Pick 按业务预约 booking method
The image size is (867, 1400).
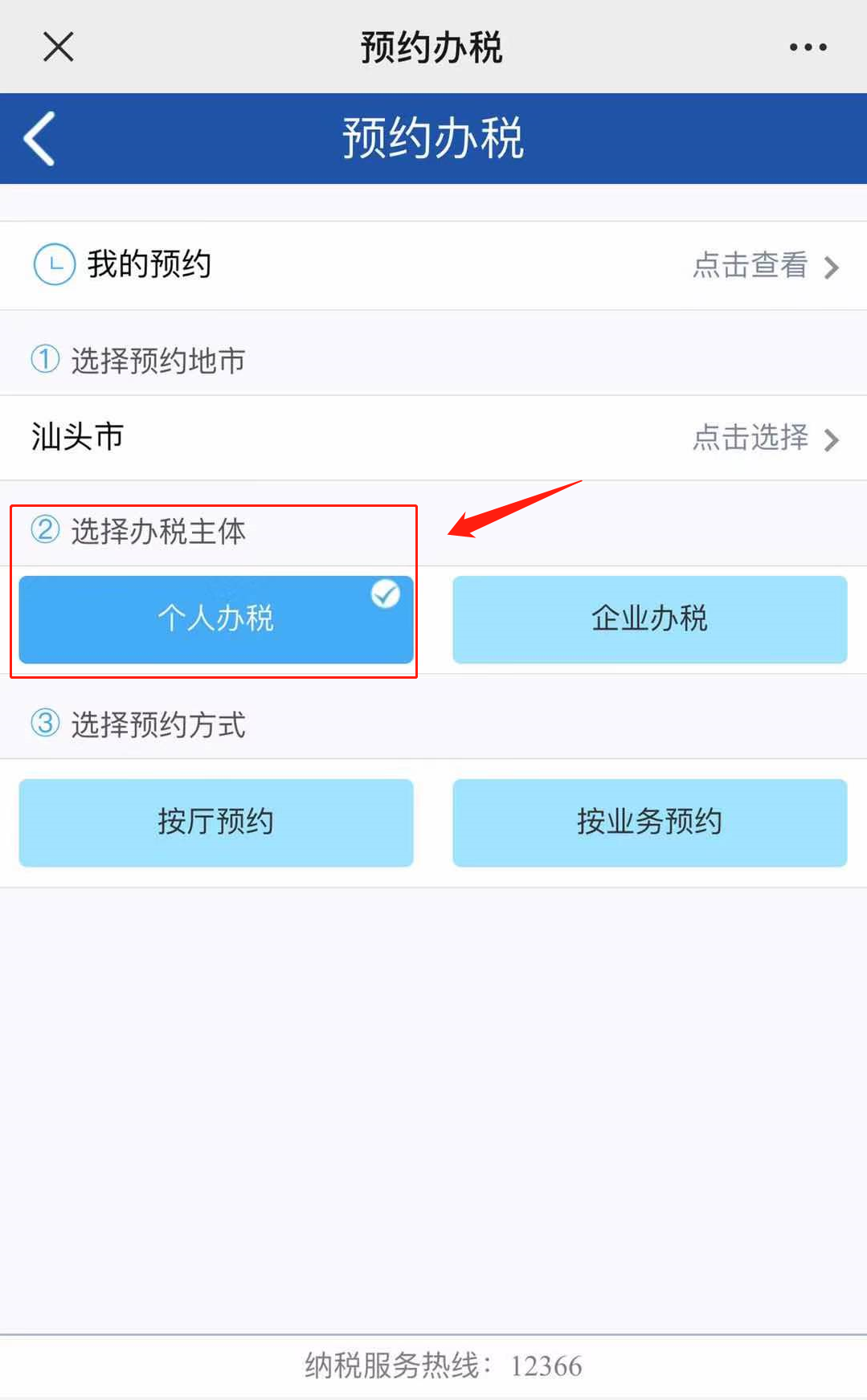click(x=649, y=822)
